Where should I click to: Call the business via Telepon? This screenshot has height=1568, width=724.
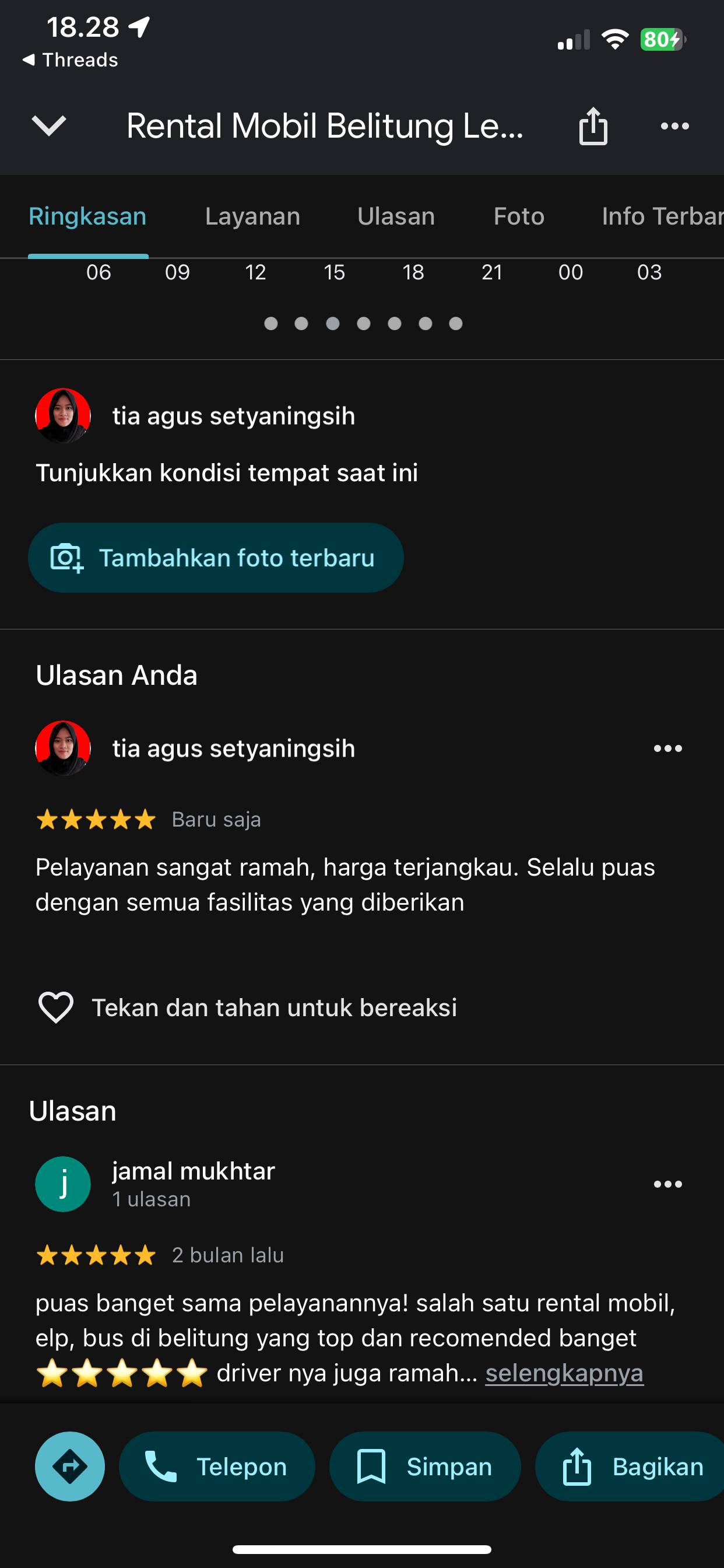tap(217, 1466)
